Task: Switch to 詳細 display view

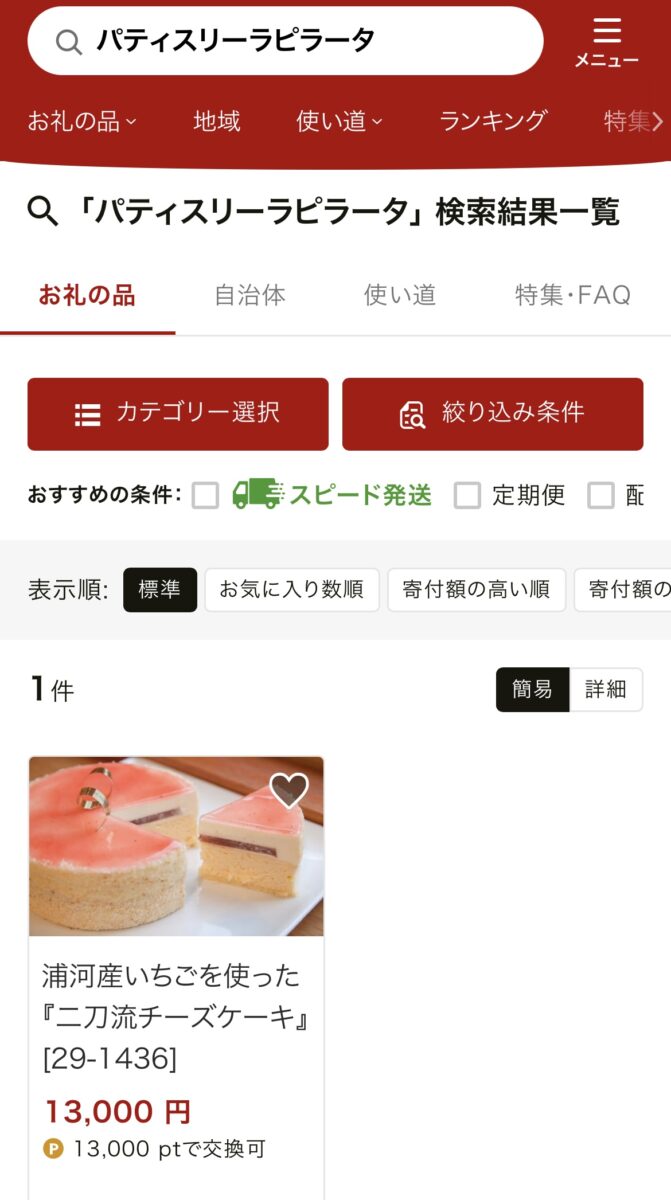Action: pos(605,690)
